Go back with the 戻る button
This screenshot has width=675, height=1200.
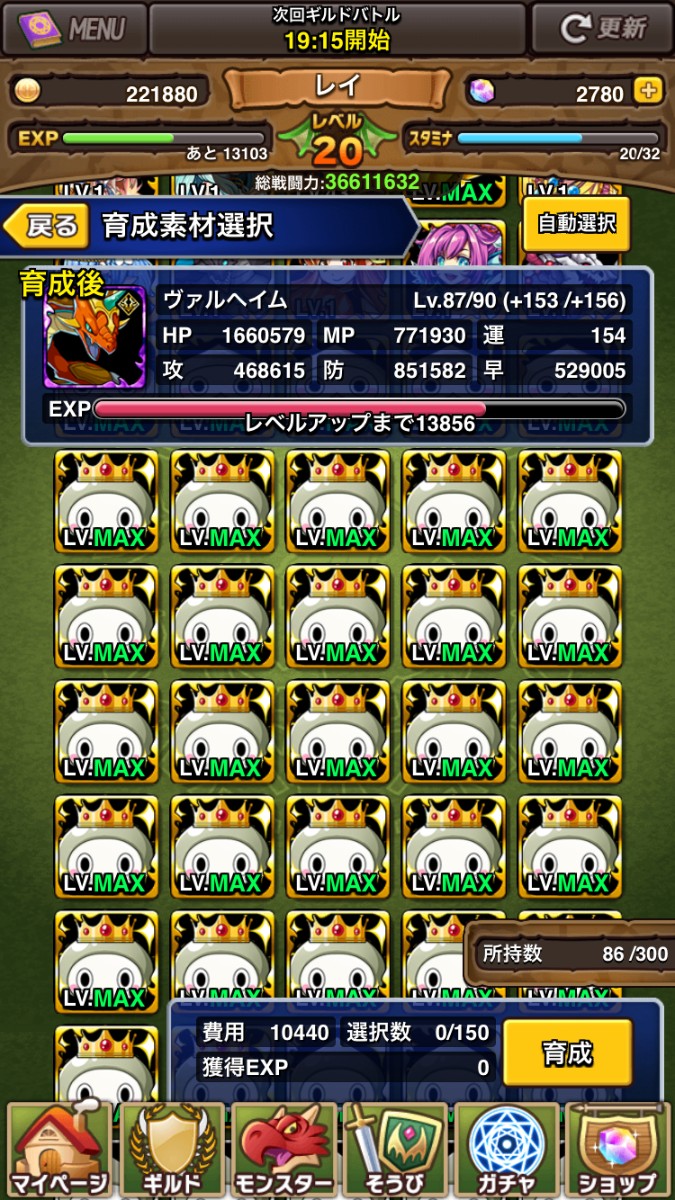pos(42,225)
